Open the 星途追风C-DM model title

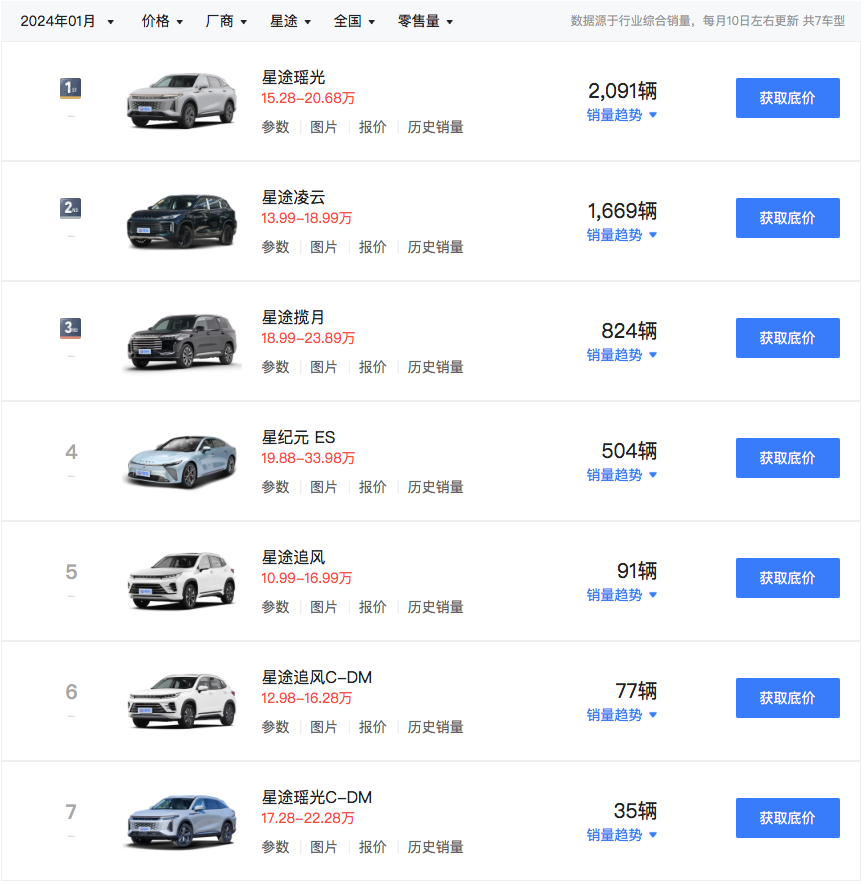click(x=316, y=678)
